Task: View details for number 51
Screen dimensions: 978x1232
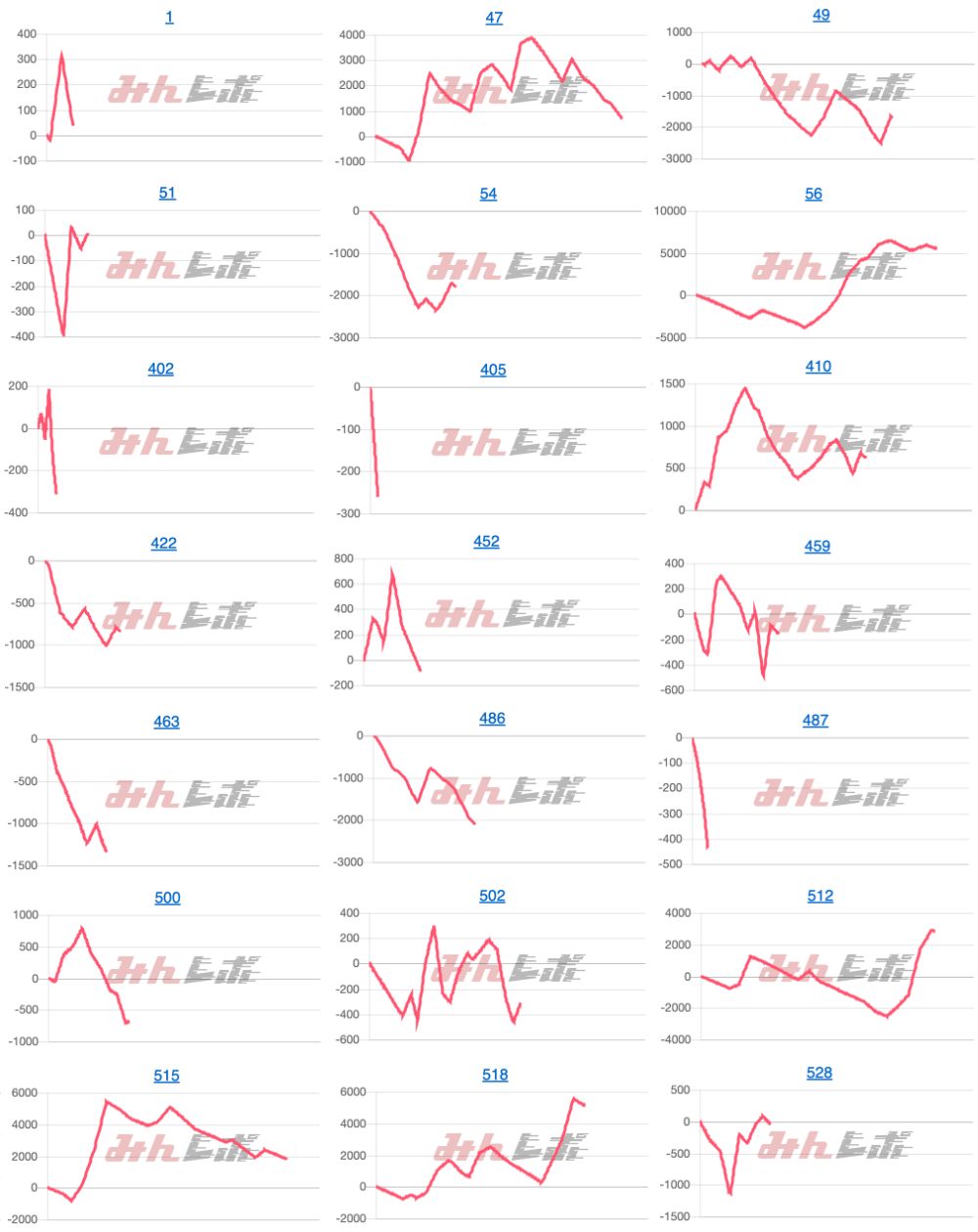Action: click(x=167, y=194)
